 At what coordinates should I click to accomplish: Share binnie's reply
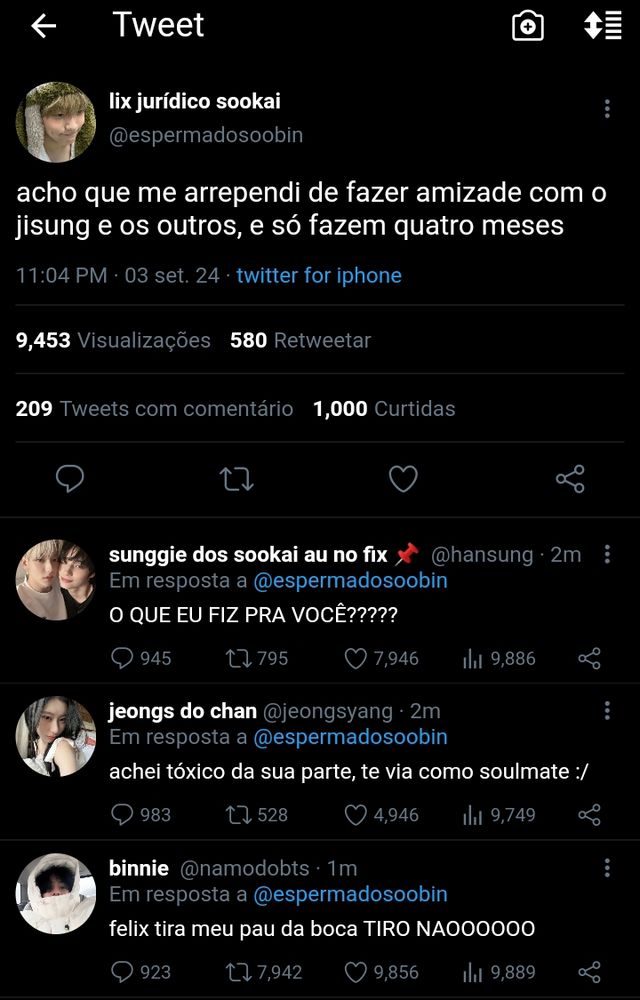(x=589, y=972)
